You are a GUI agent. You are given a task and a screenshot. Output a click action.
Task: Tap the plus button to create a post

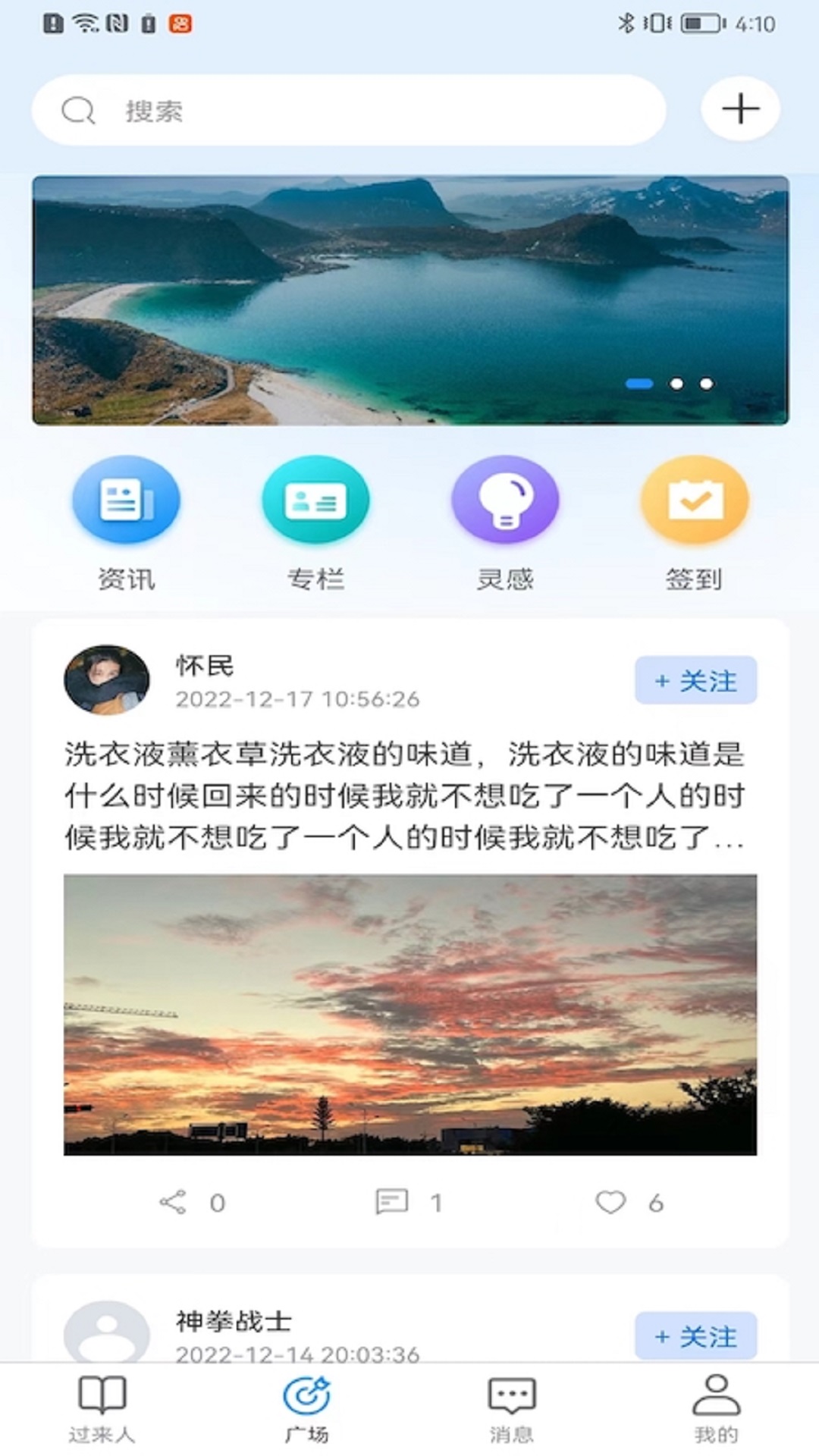pyautogui.click(x=740, y=110)
